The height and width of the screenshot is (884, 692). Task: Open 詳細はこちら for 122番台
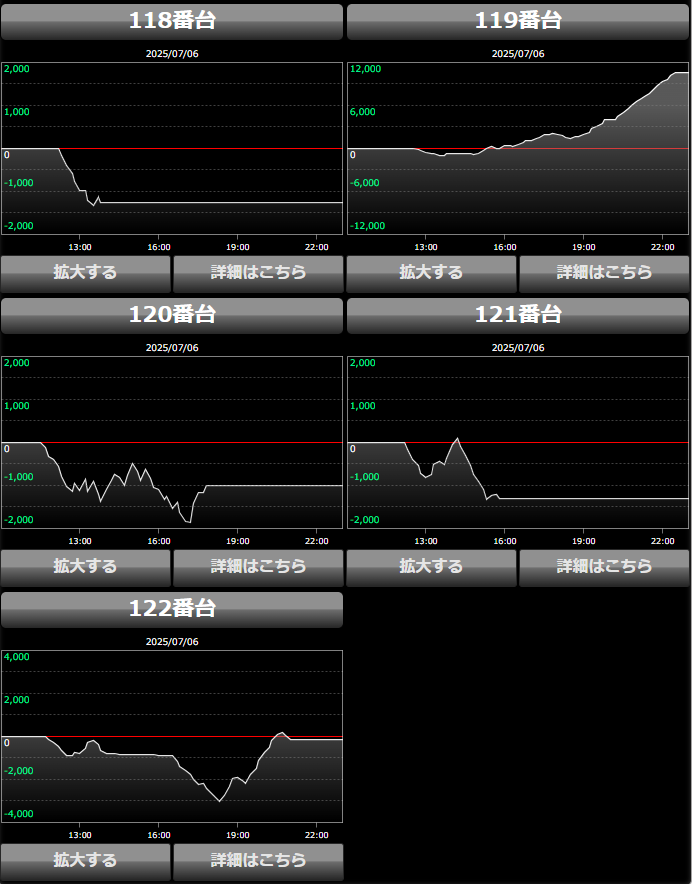point(258,860)
